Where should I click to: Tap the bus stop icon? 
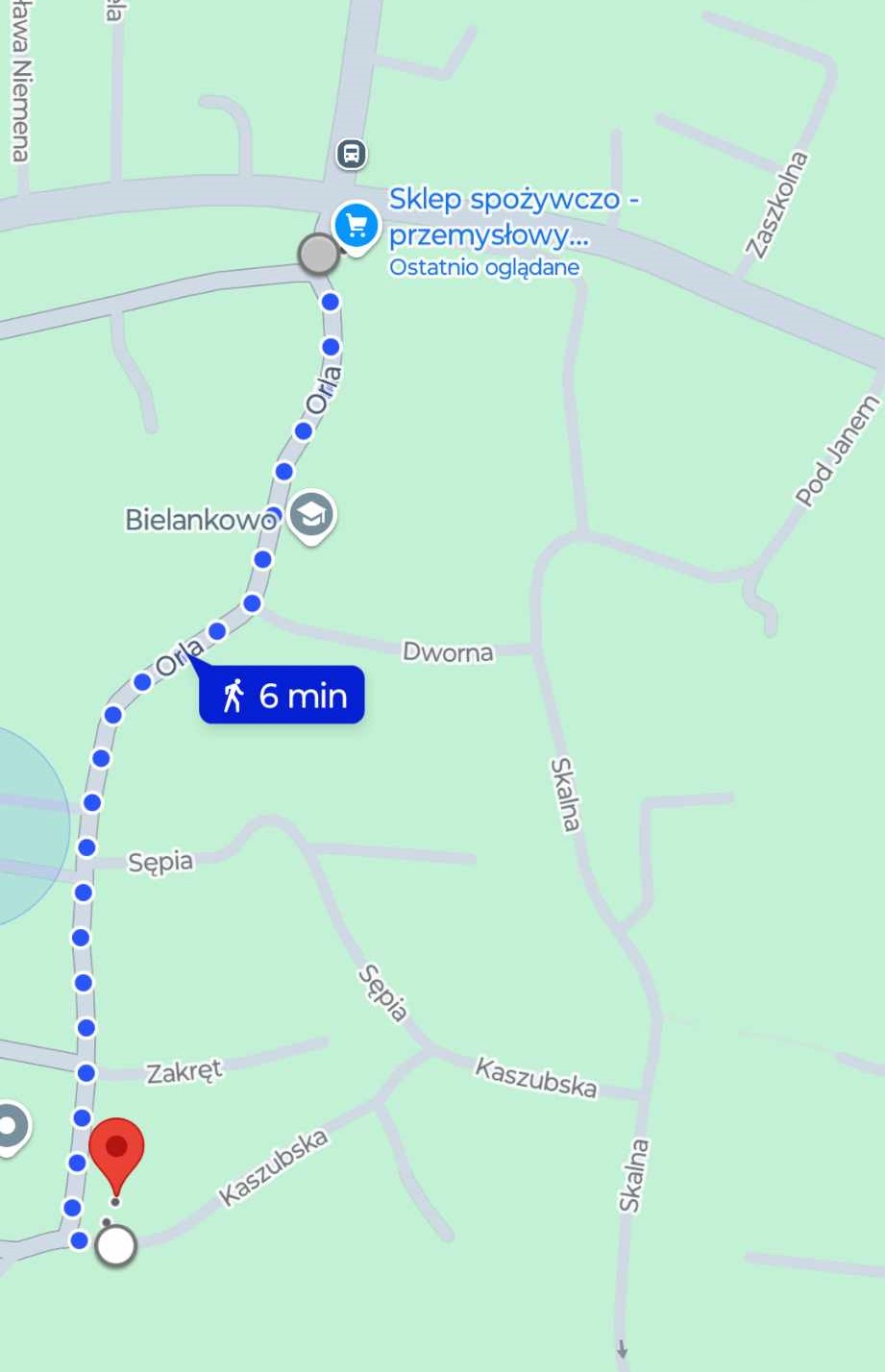coord(352,154)
